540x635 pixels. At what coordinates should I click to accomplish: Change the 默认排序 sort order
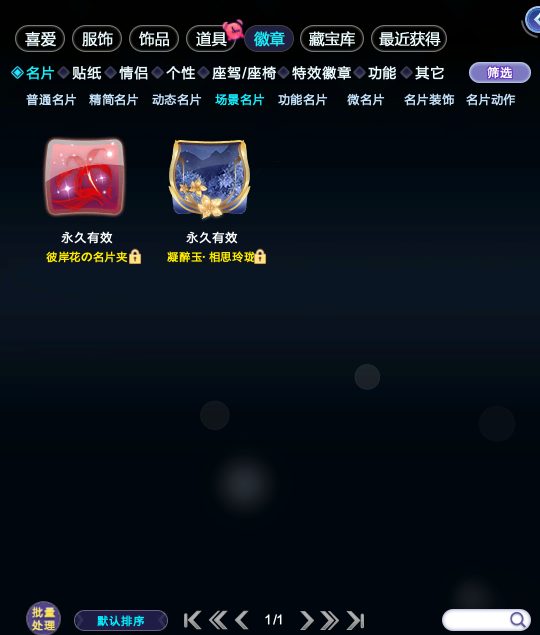[121, 620]
